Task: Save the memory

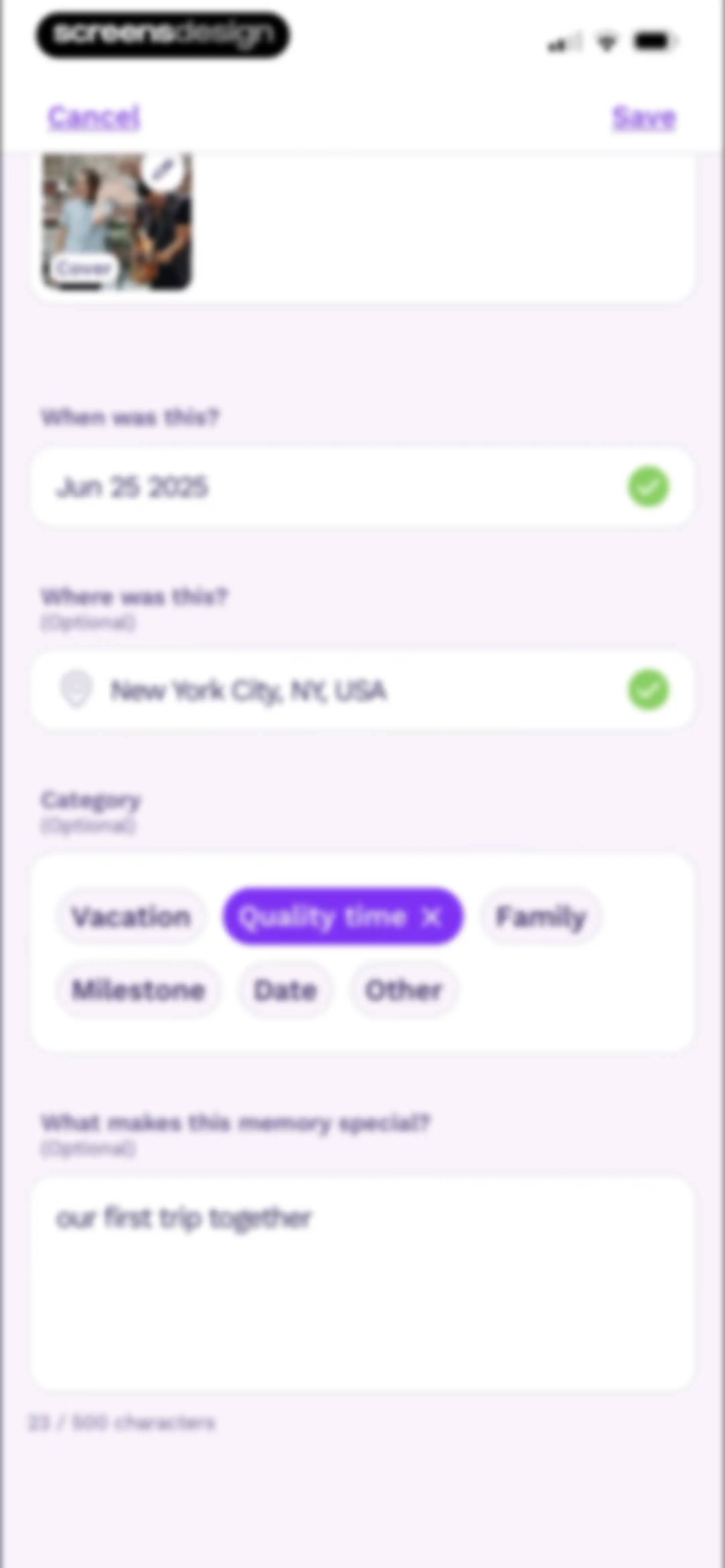Action: pyautogui.click(x=644, y=118)
